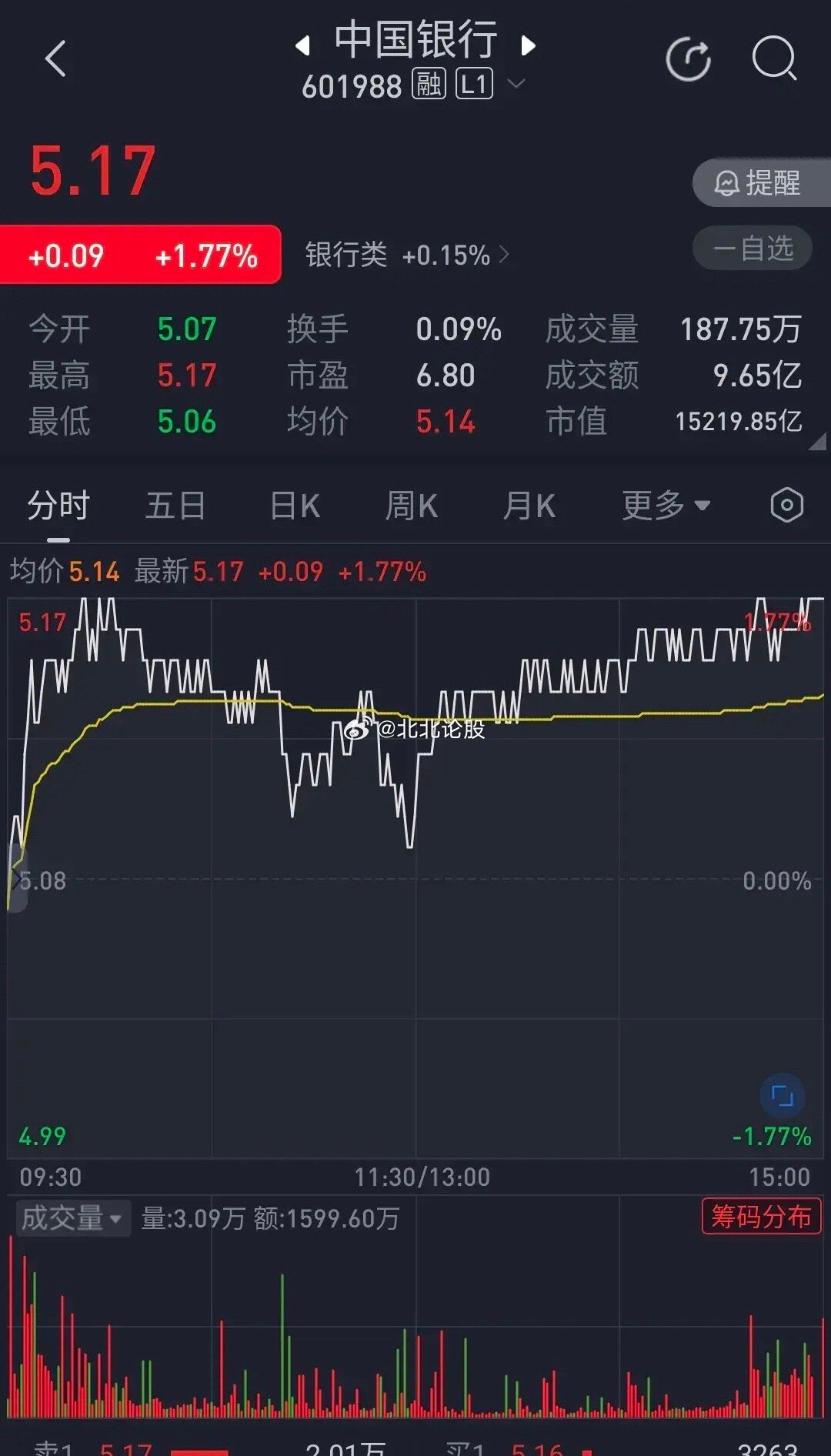Expand chart to fullscreen
The image size is (831, 1456).
click(x=783, y=1095)
